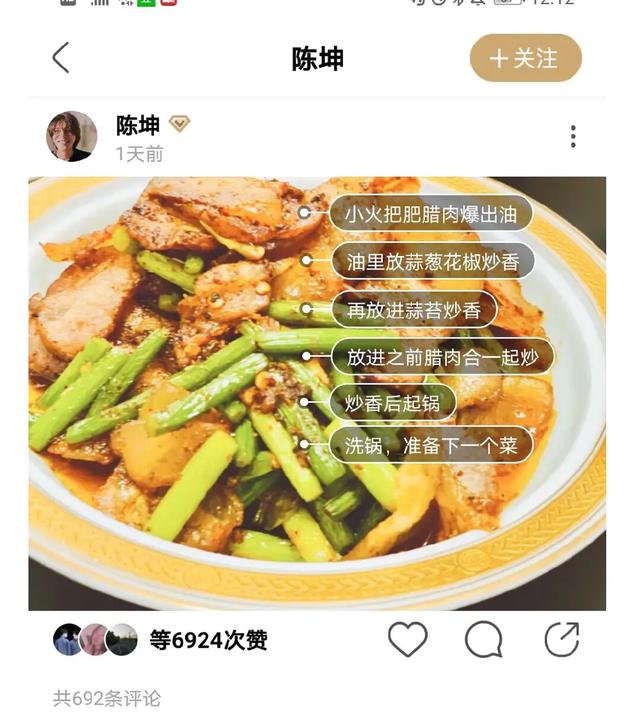Like the post with the heart icon
Viewport: 640px width, 726px height.
pos(407,639)
